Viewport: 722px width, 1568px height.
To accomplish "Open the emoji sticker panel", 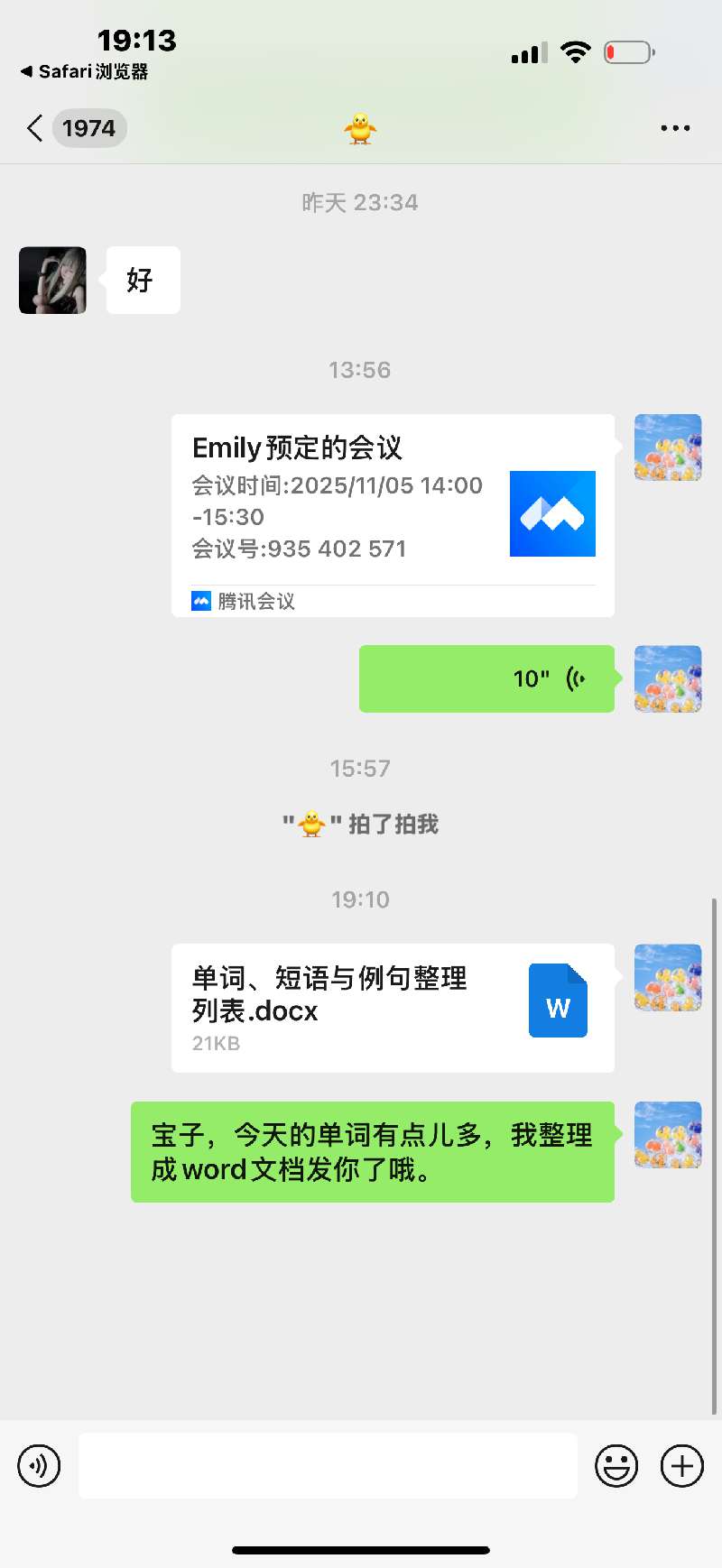I will pos(616,1466).
